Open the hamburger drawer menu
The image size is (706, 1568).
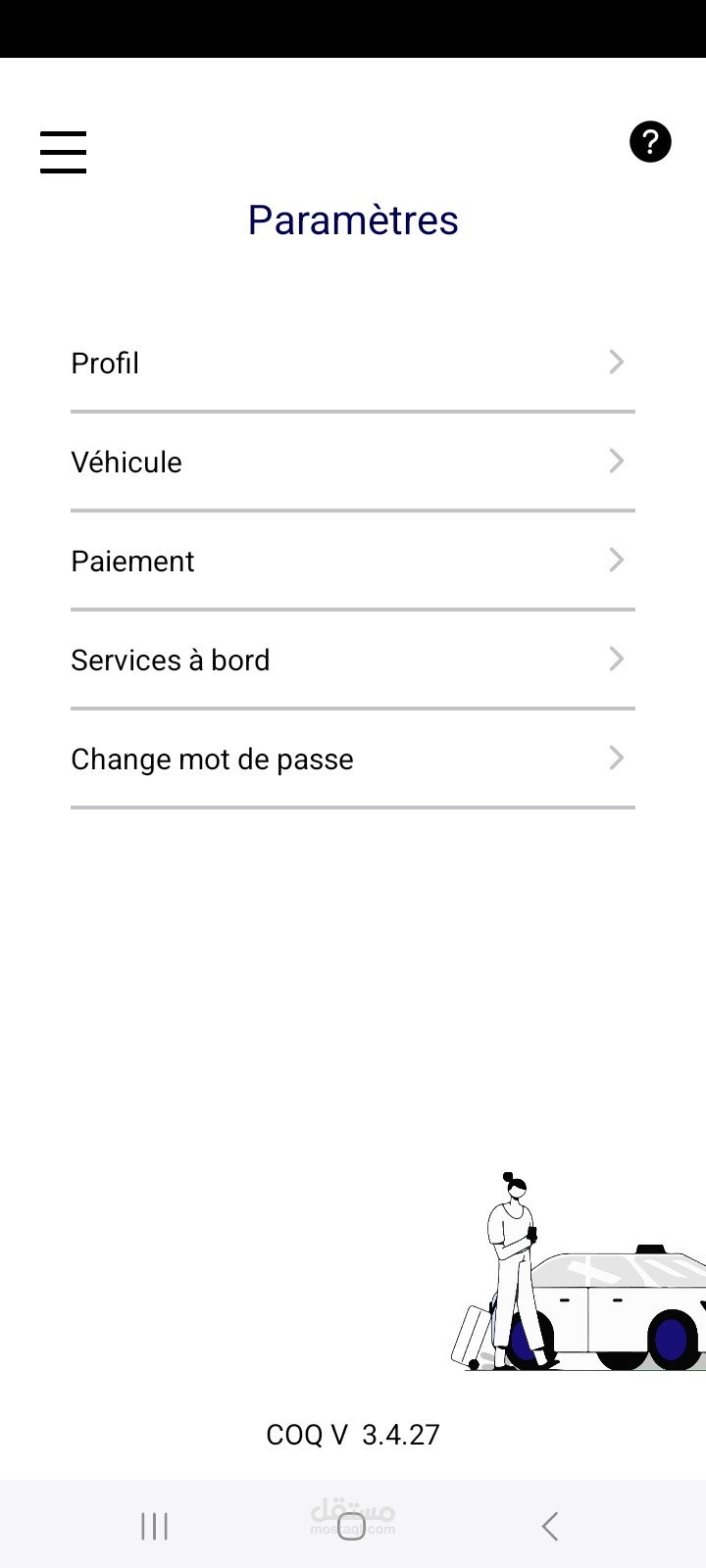(64, 152)
